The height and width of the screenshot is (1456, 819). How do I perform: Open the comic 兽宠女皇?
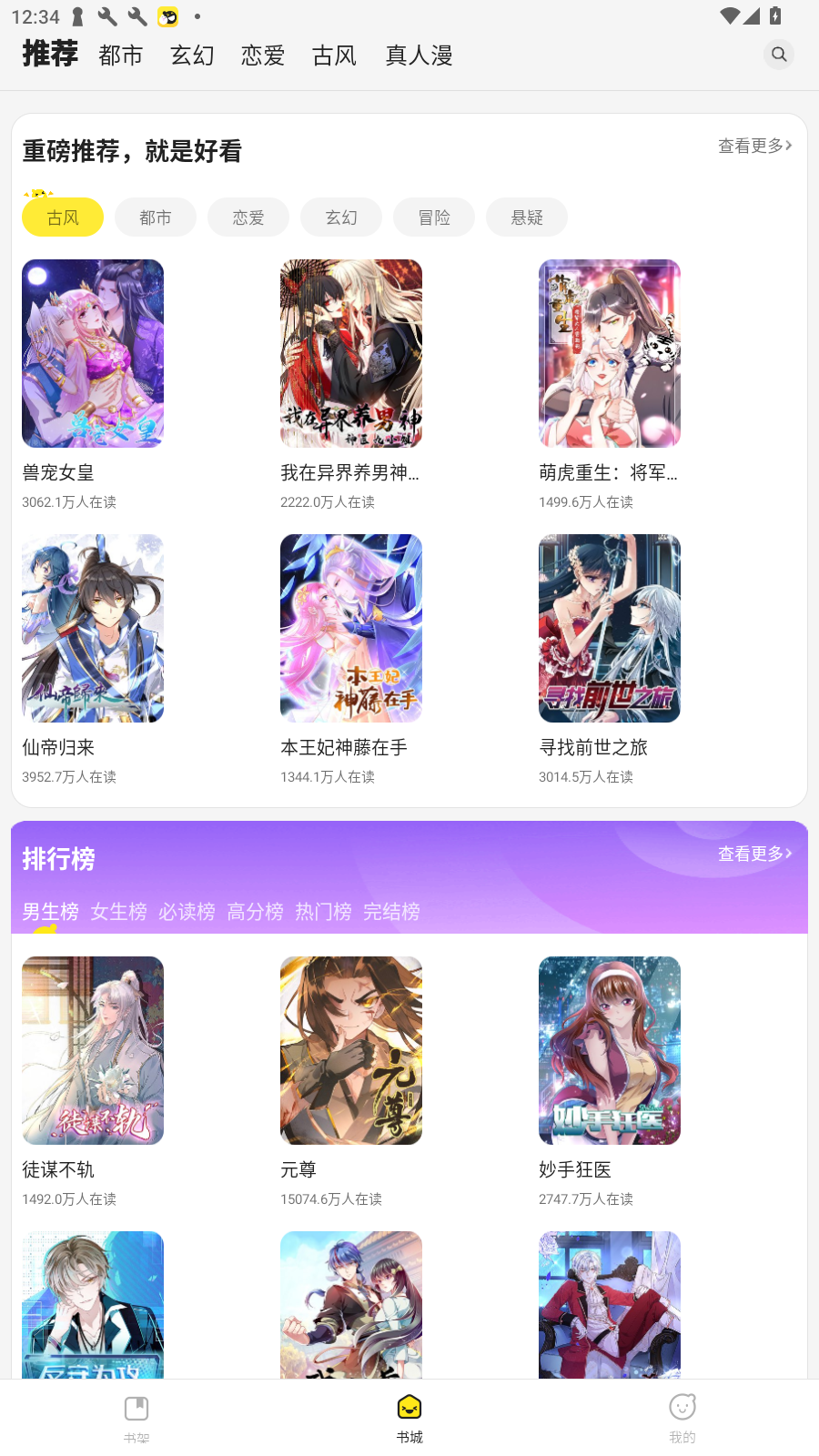93,354
